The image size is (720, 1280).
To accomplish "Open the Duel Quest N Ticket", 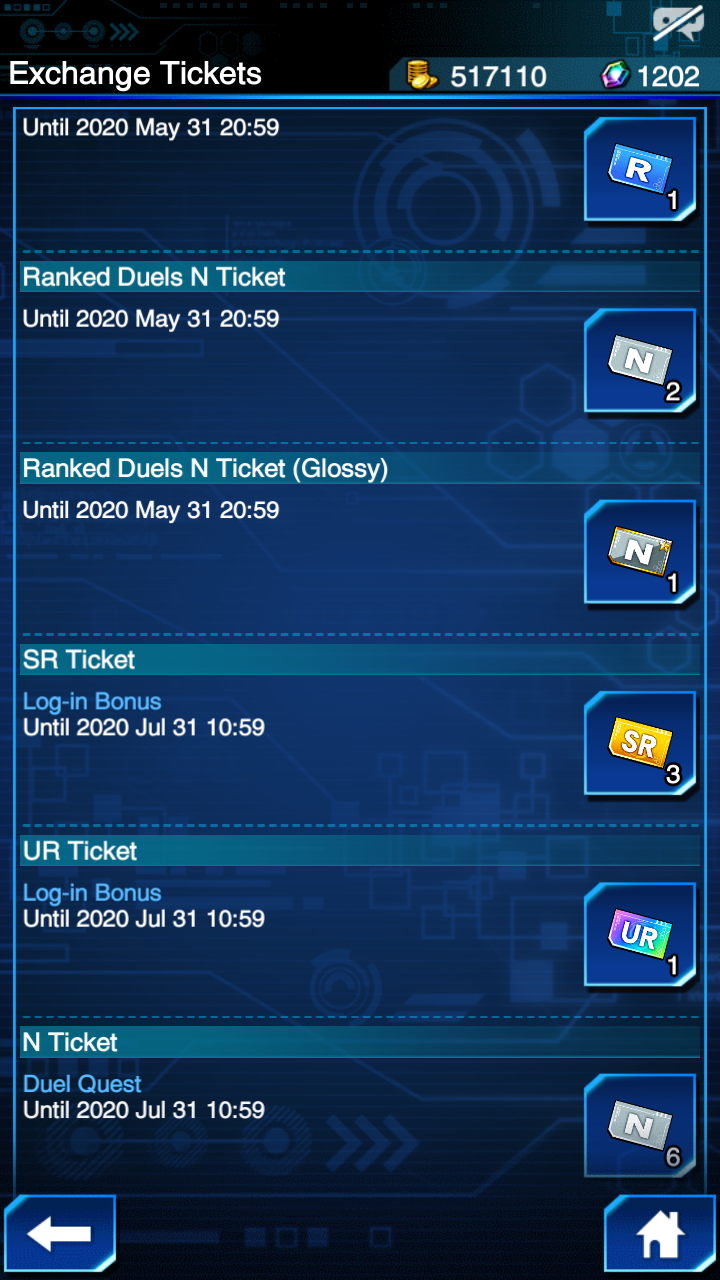I will [x=640, y=1125].
